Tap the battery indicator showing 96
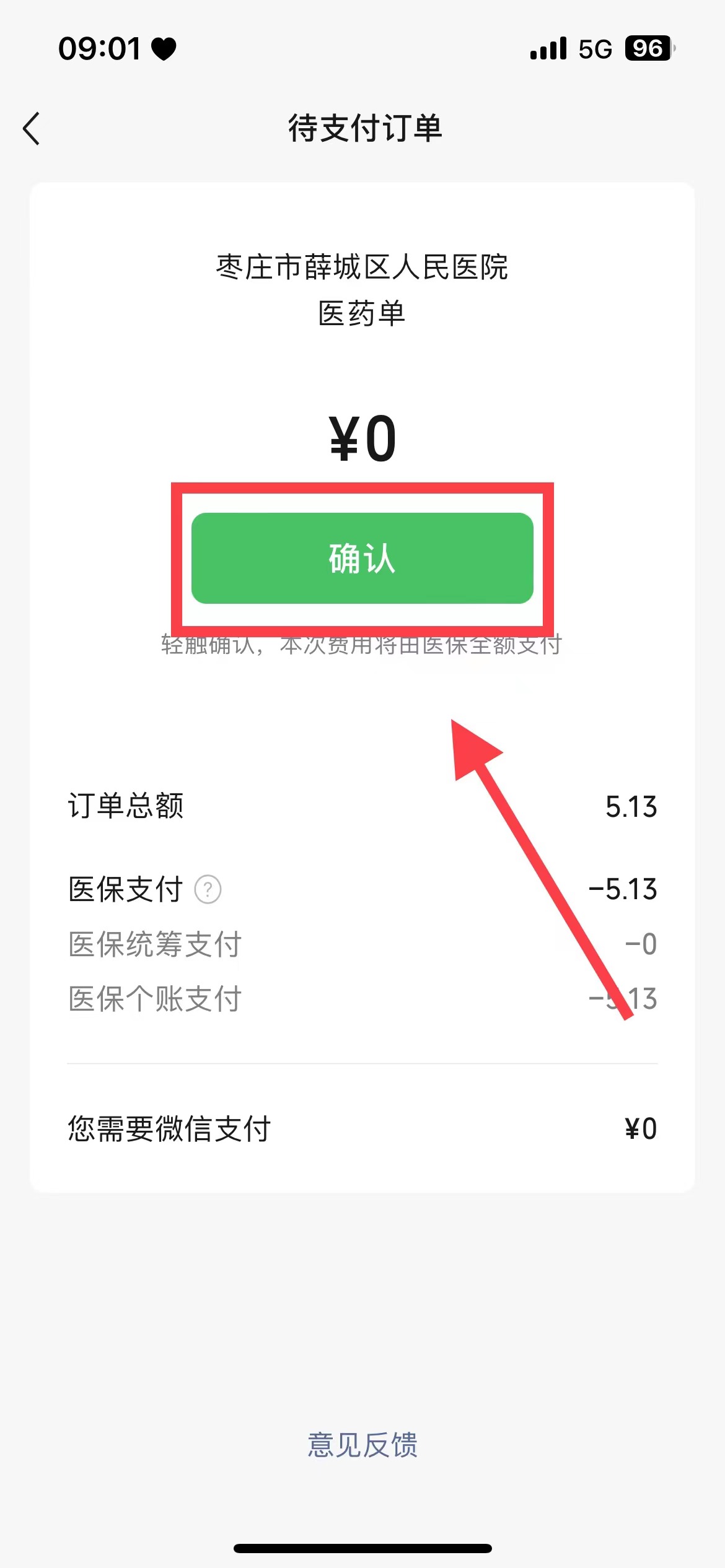 [x=648, y=48]
